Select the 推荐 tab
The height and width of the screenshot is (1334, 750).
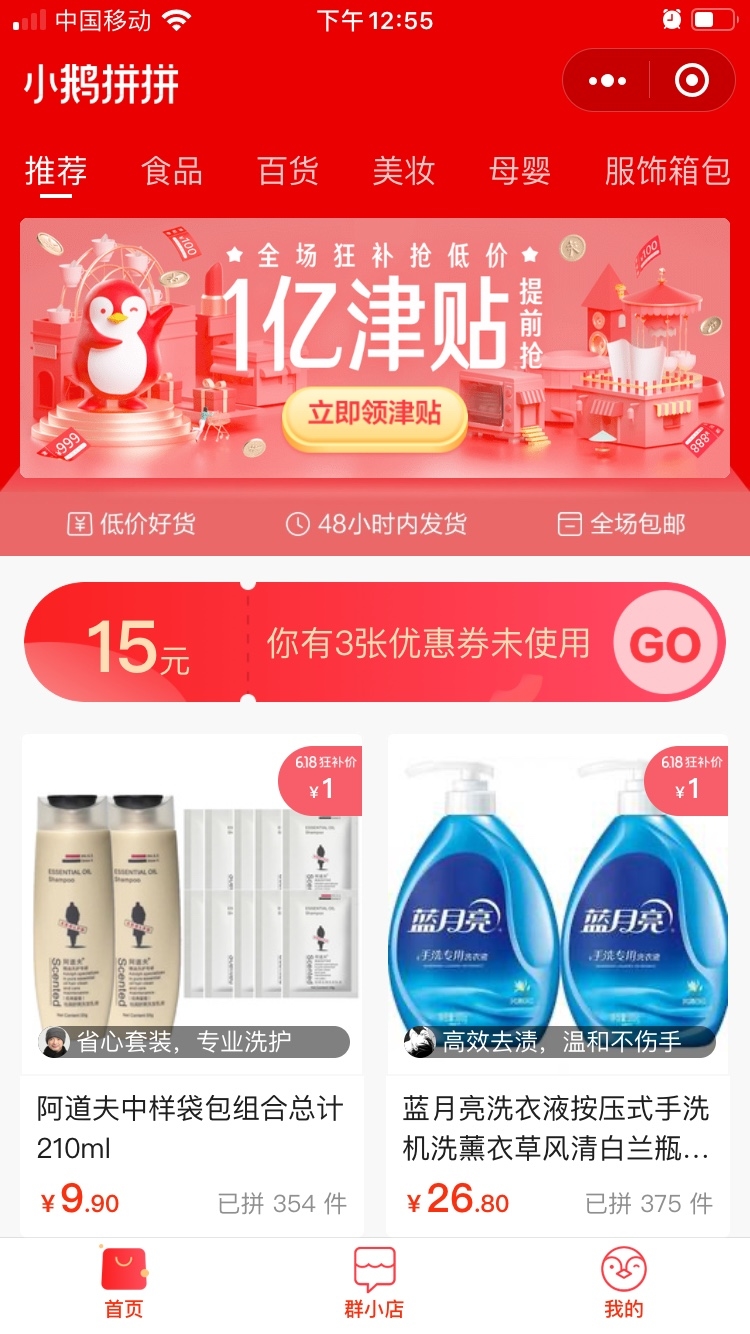(56, 171)
